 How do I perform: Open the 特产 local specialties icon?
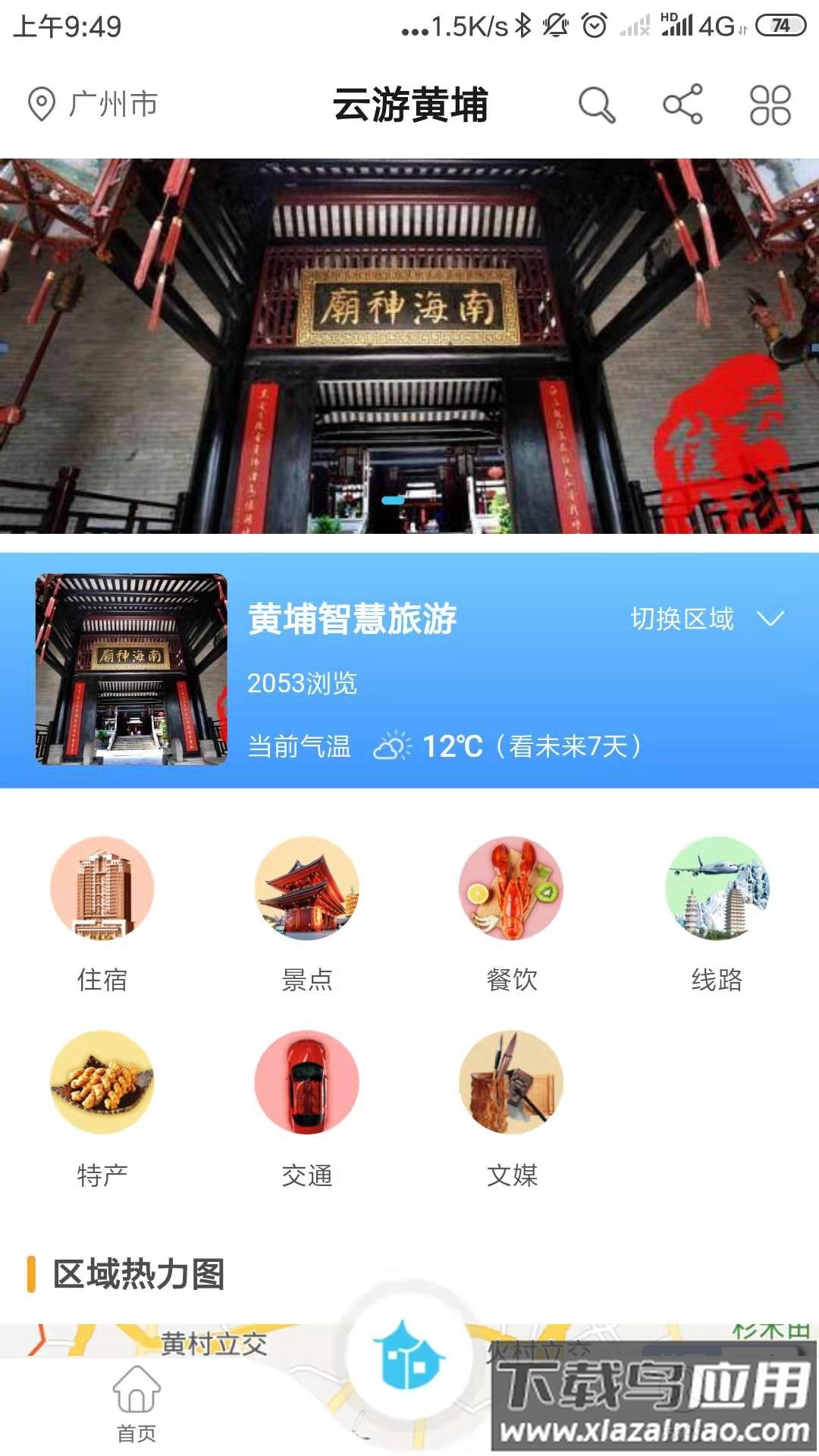tap(104, 1084)
